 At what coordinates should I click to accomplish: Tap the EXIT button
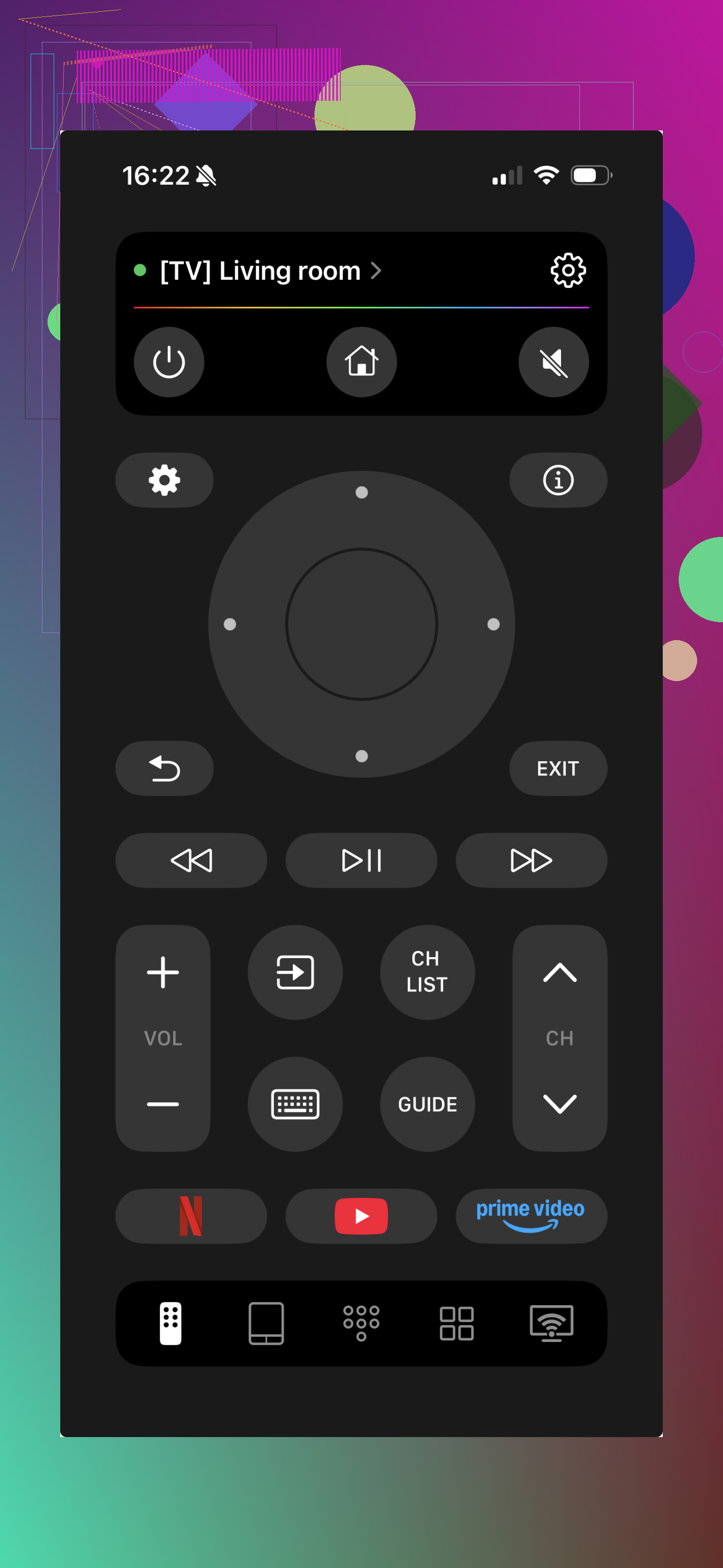(x=558, y=768)
